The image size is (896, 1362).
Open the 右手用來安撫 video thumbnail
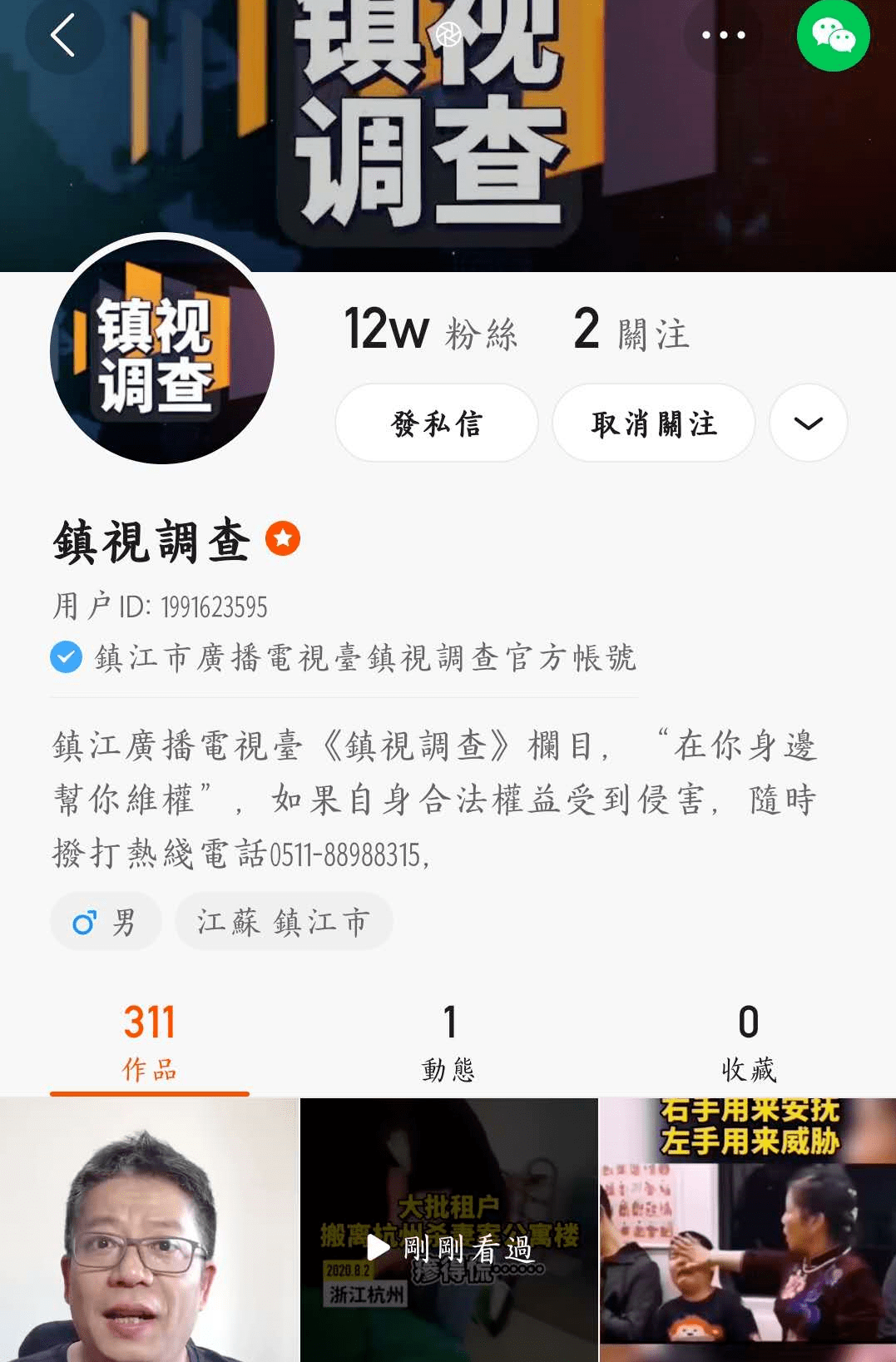(x=748, y=1230)
